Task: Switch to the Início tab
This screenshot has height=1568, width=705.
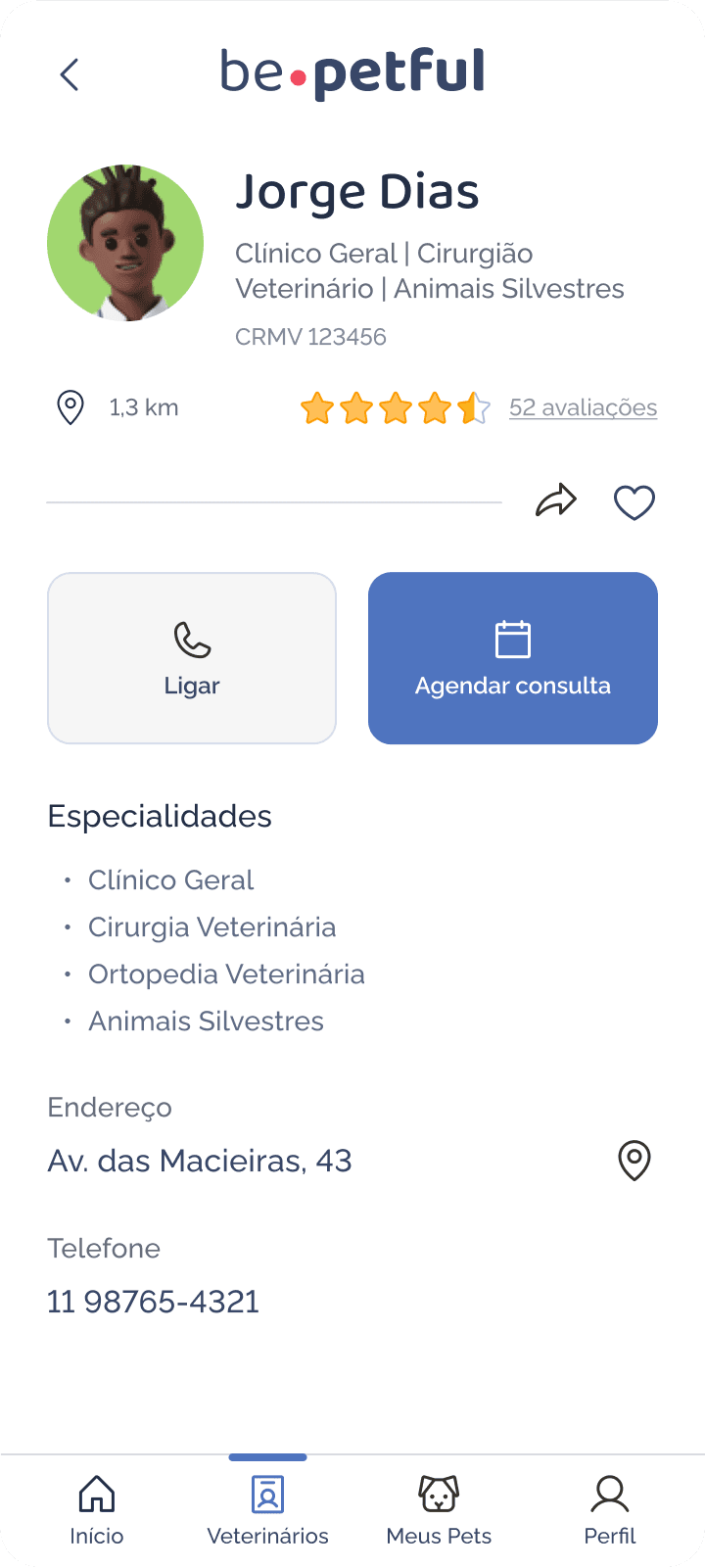Action: (x=96, y=1510)
